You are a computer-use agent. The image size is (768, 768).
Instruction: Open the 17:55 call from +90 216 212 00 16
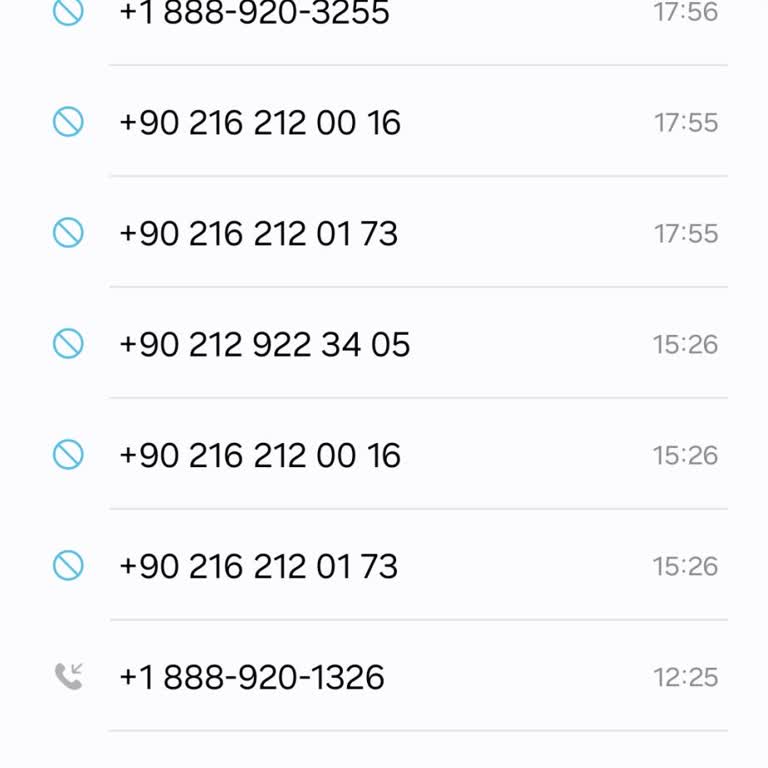pos(260,123)
